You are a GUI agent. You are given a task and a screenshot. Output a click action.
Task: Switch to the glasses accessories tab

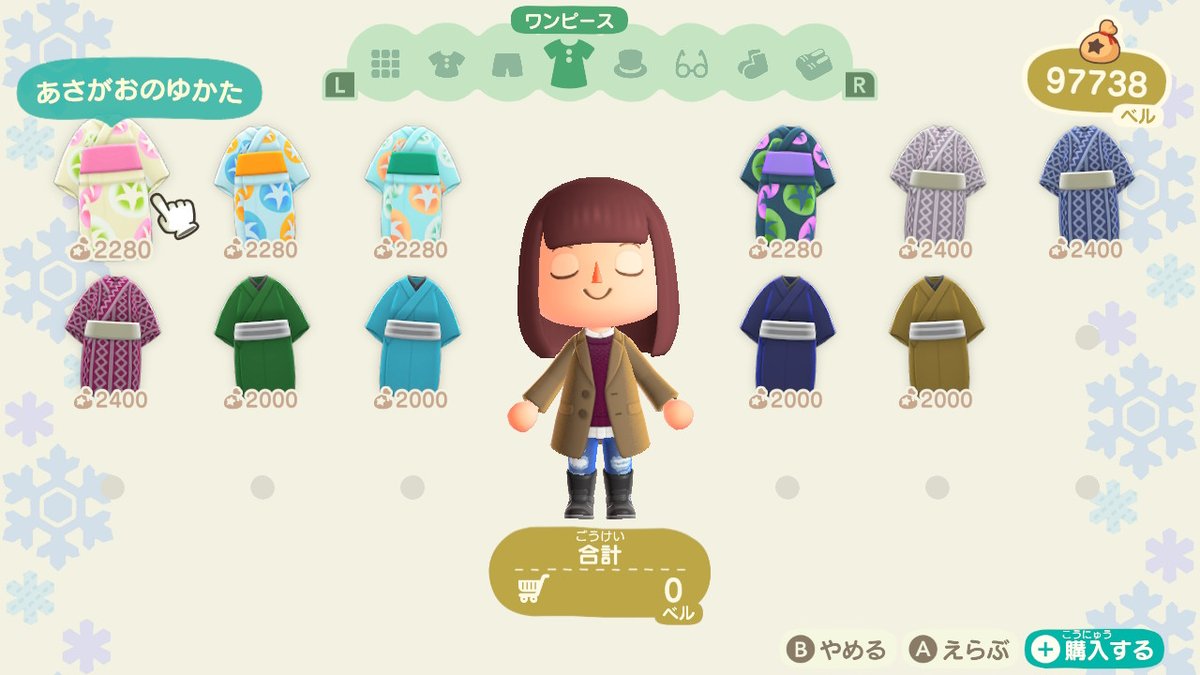pyautogui.click(x=690, y=64)
